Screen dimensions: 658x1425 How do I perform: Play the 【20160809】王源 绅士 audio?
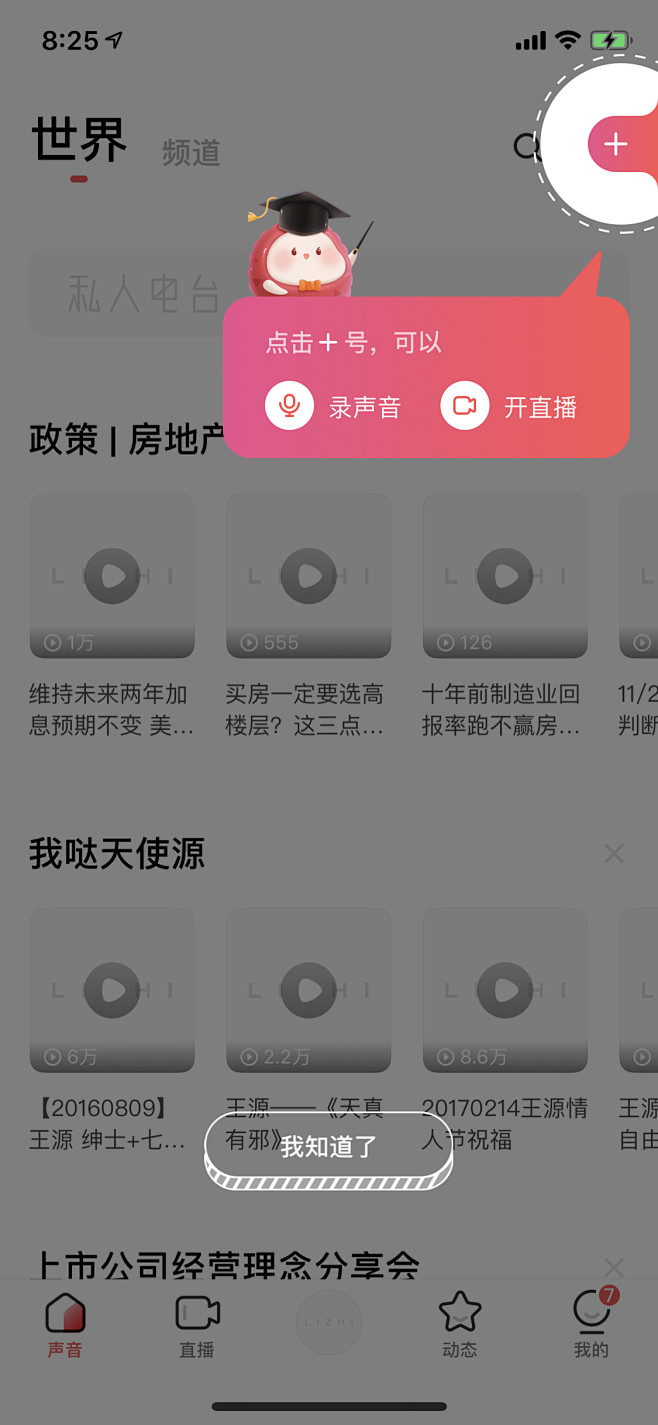[112, 990]
